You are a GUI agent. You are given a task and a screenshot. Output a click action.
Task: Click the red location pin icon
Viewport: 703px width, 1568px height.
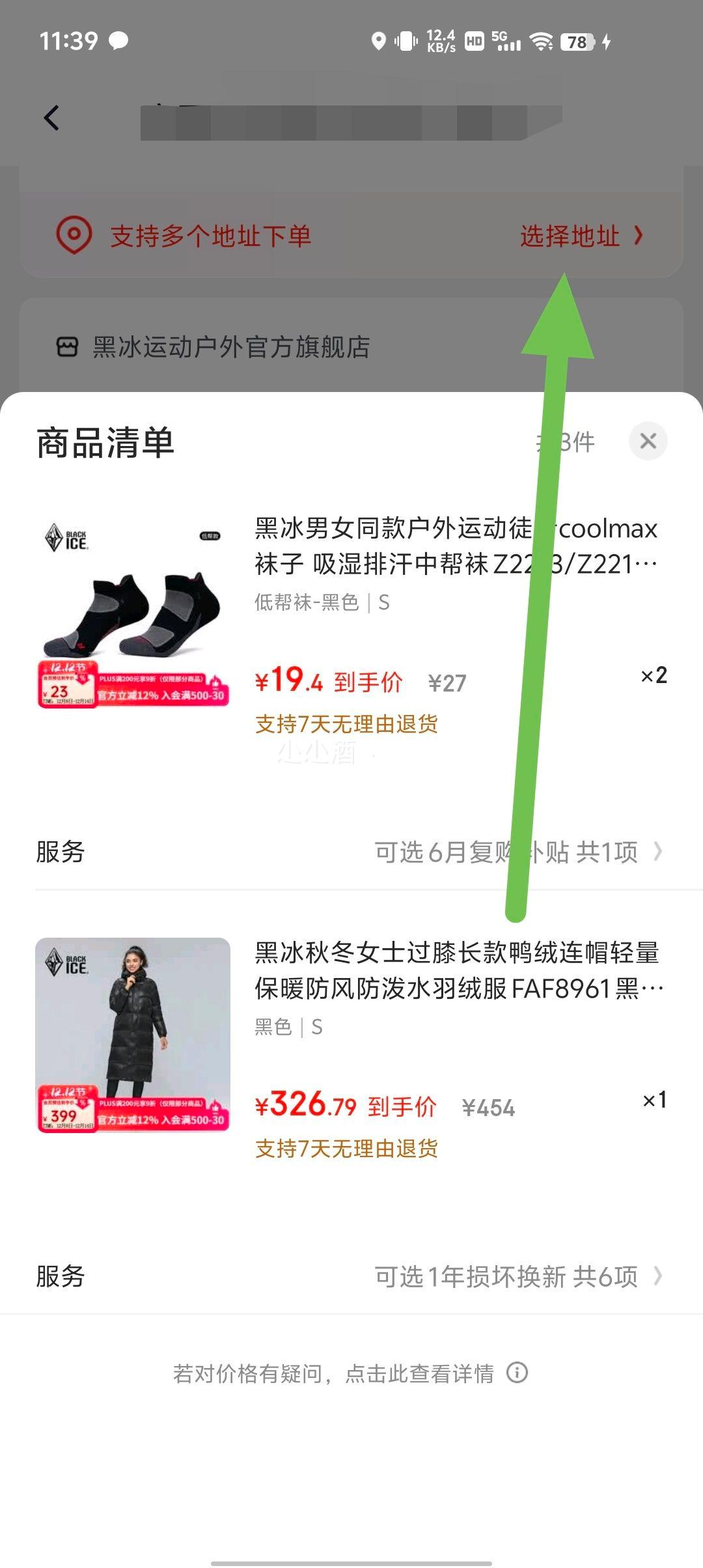coord(74,236)
